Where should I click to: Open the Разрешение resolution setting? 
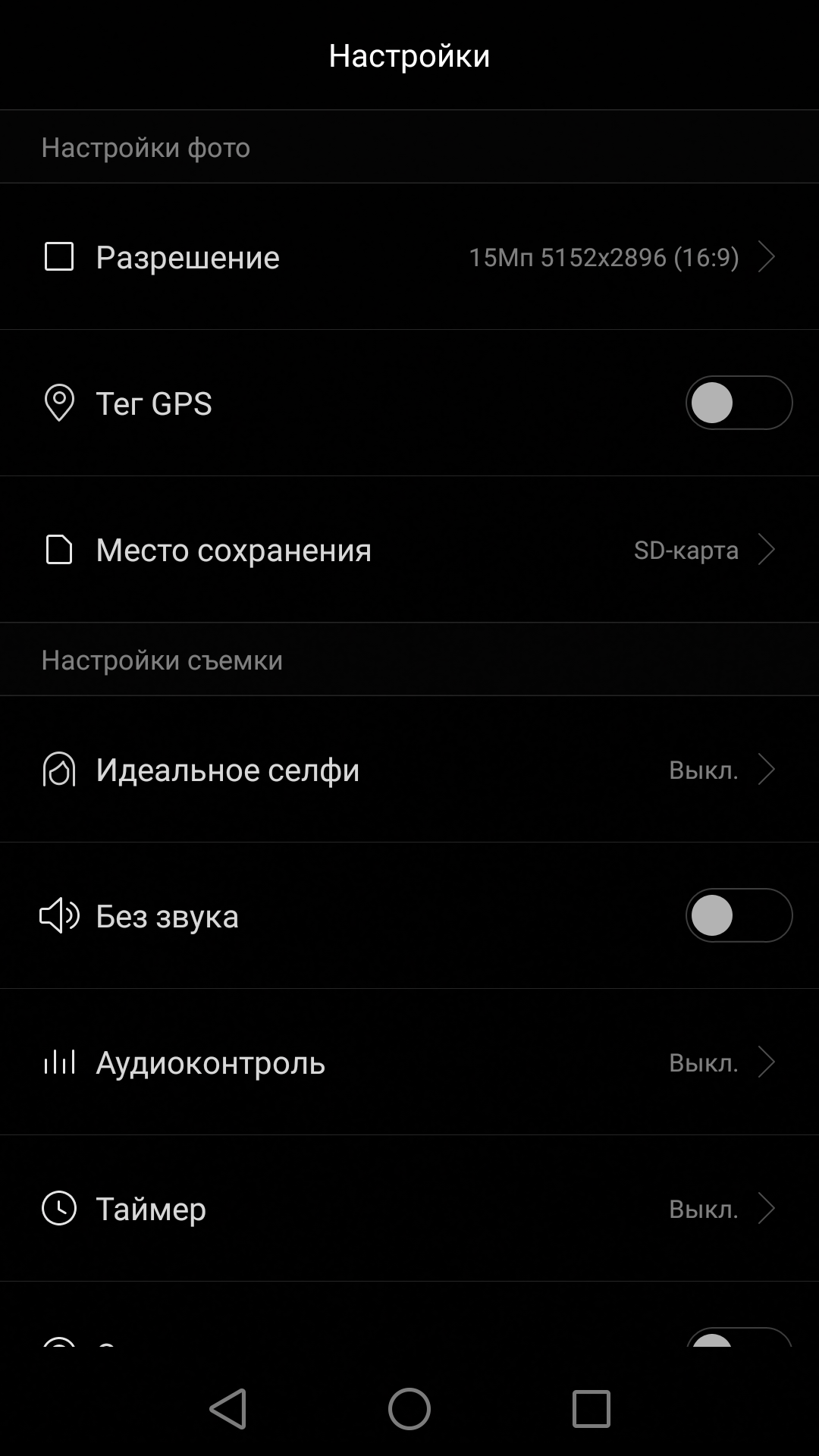point(409,256)
